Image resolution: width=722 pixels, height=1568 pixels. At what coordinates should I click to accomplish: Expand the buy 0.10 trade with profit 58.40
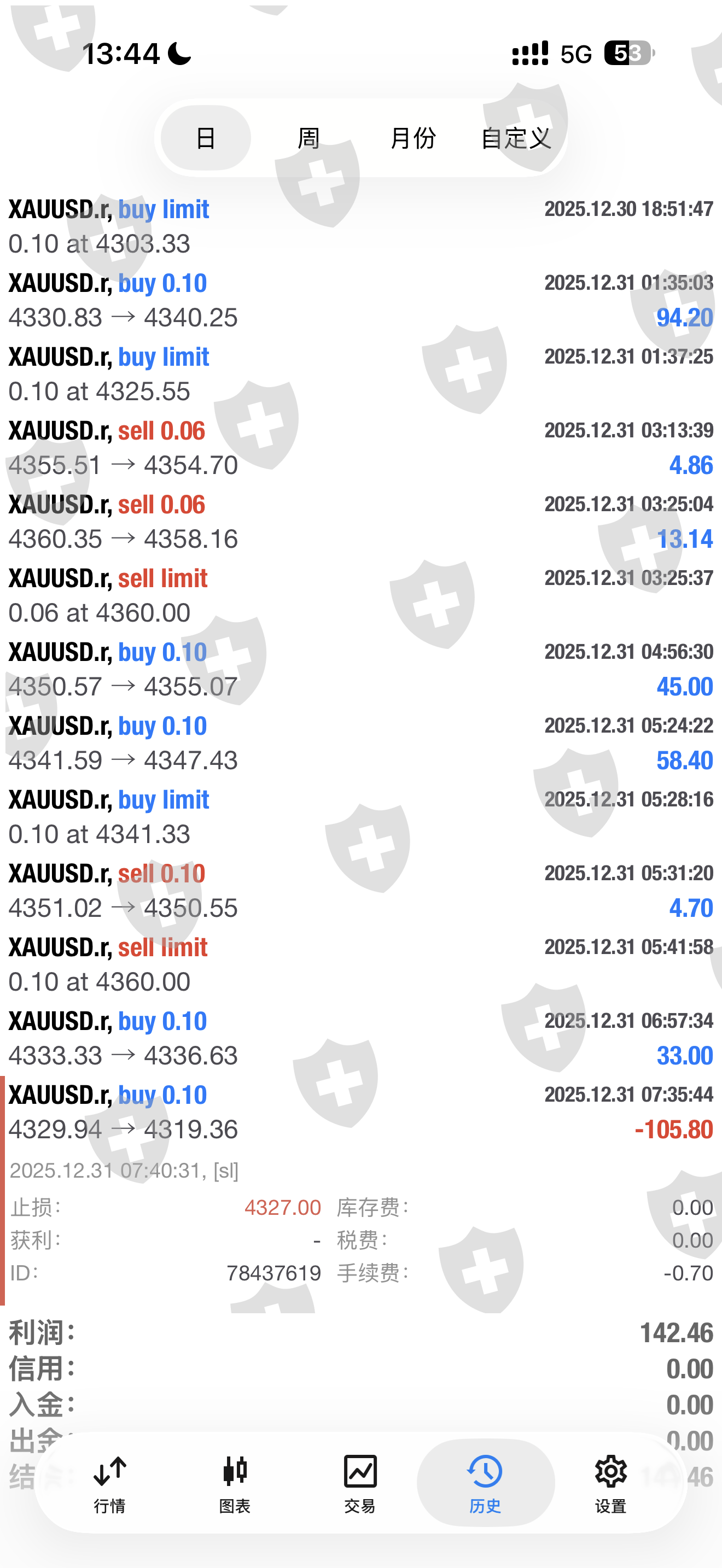pyautogui.click(x=360, y=742)
